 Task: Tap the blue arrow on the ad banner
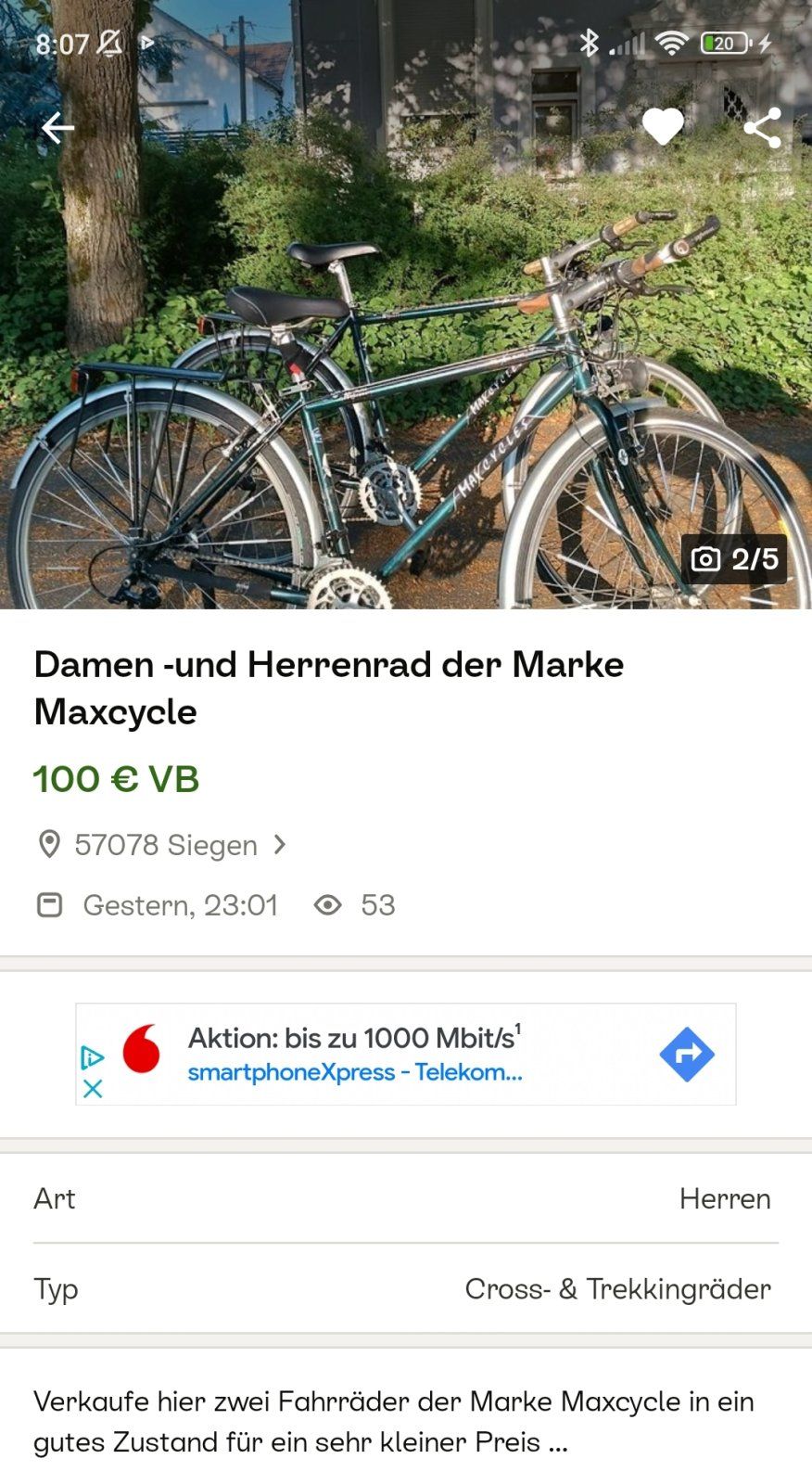(x=687, y=1055)
